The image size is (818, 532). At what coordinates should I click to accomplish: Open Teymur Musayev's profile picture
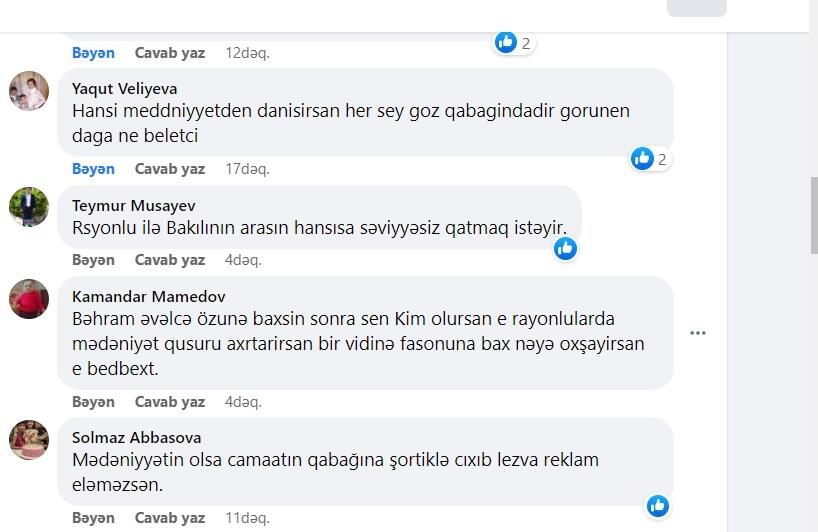tap(29, 207)
